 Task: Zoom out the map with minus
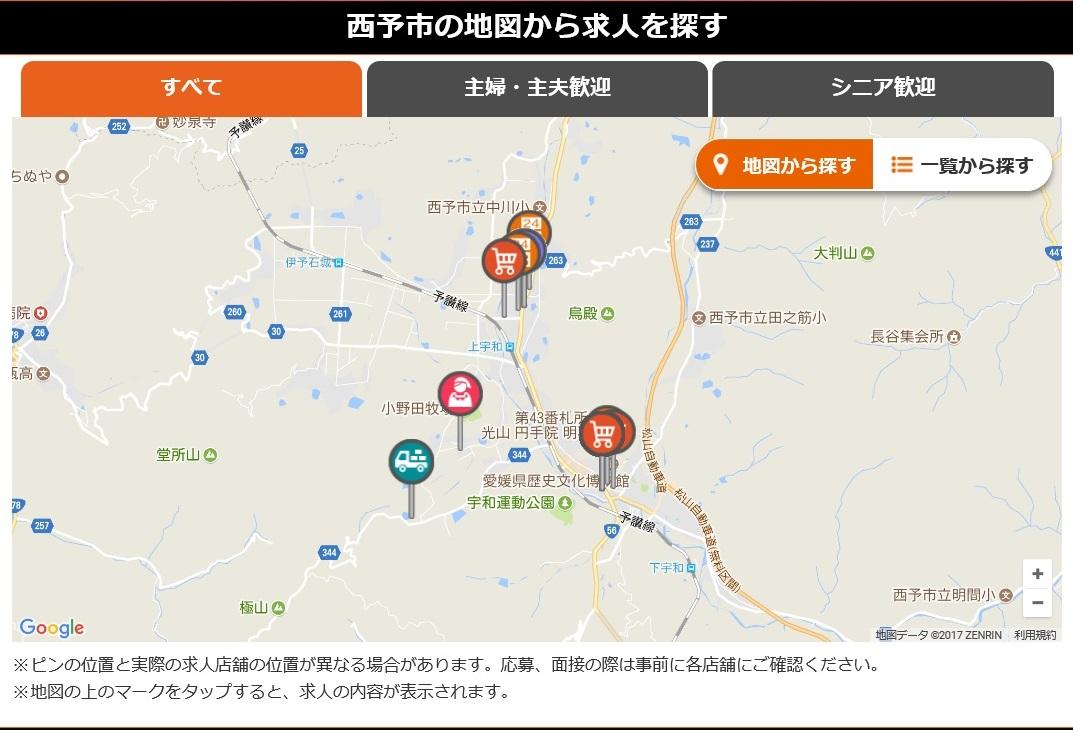1037,603
